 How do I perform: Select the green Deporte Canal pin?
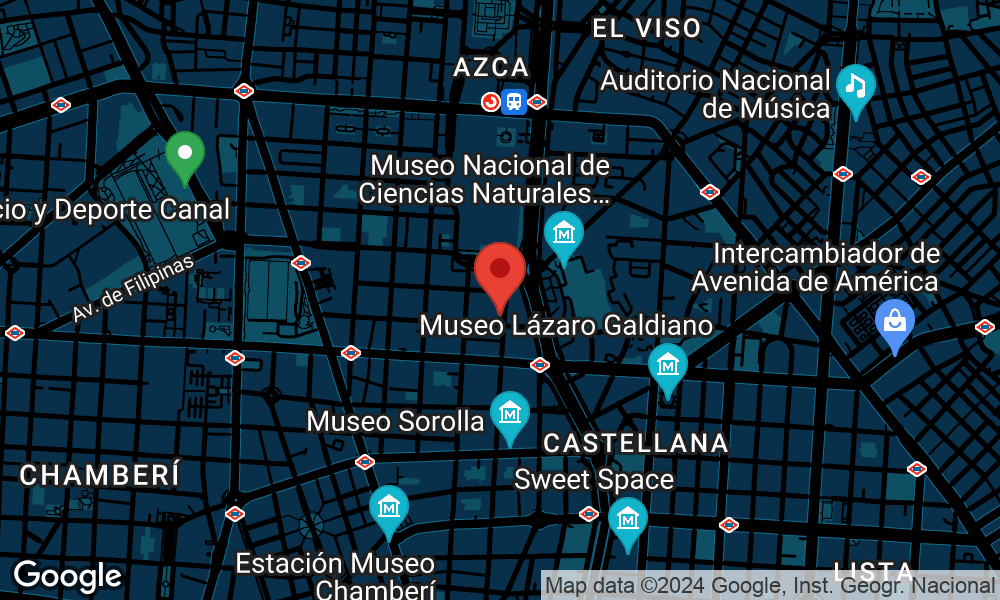click(x=185, y=155)
